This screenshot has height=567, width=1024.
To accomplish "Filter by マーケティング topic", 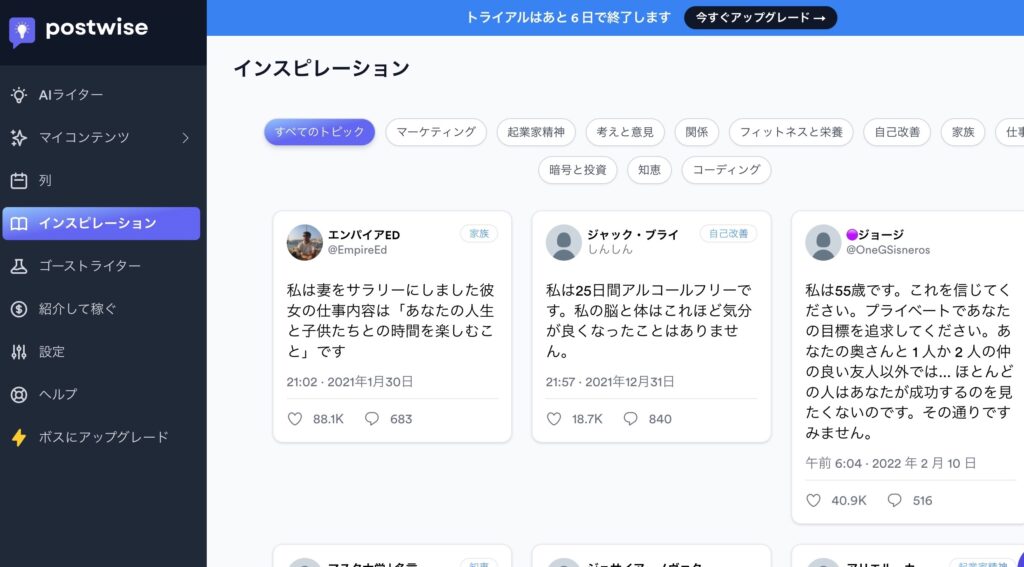I will coord(436,132).
